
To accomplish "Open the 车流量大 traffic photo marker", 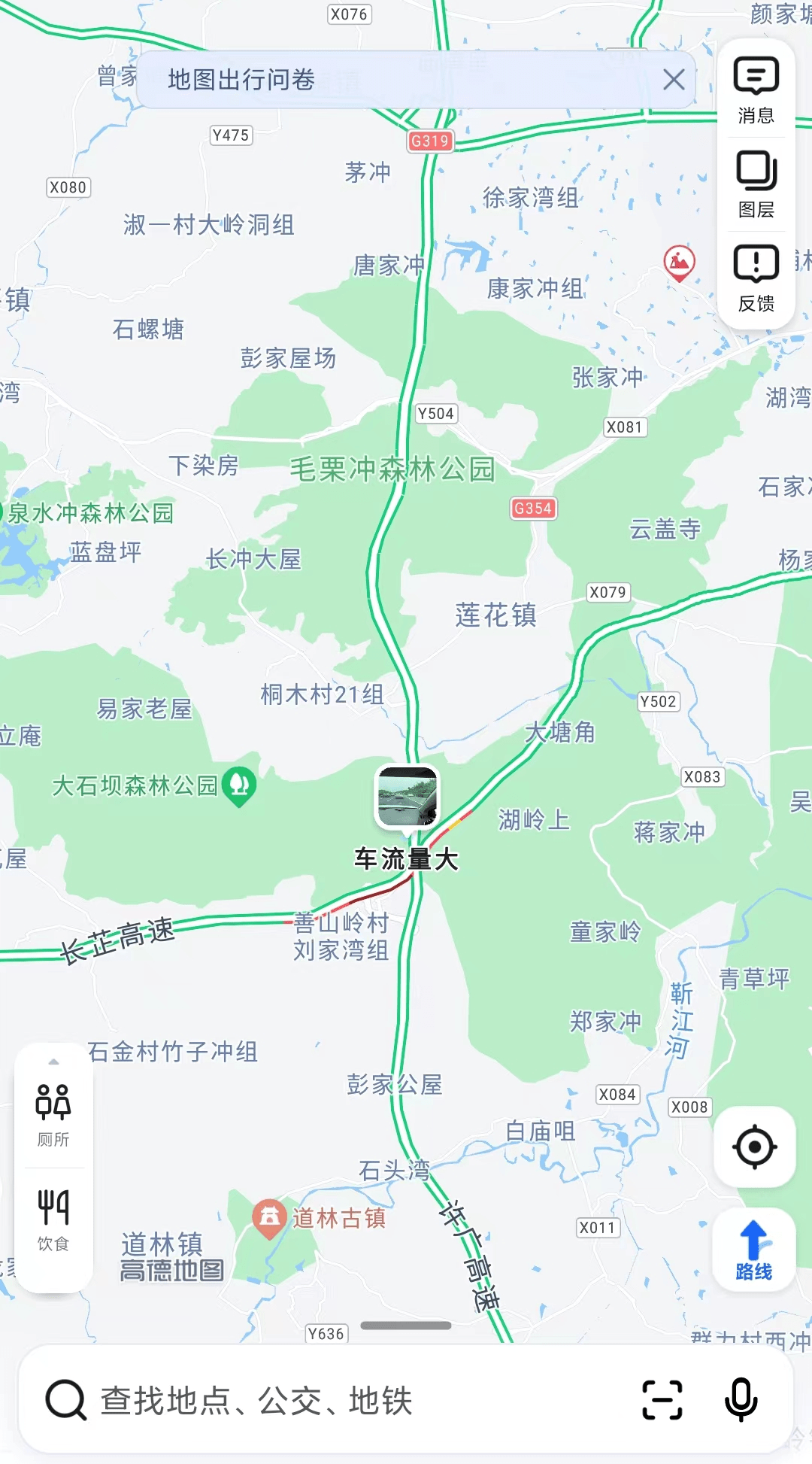I will click(407, 797).
